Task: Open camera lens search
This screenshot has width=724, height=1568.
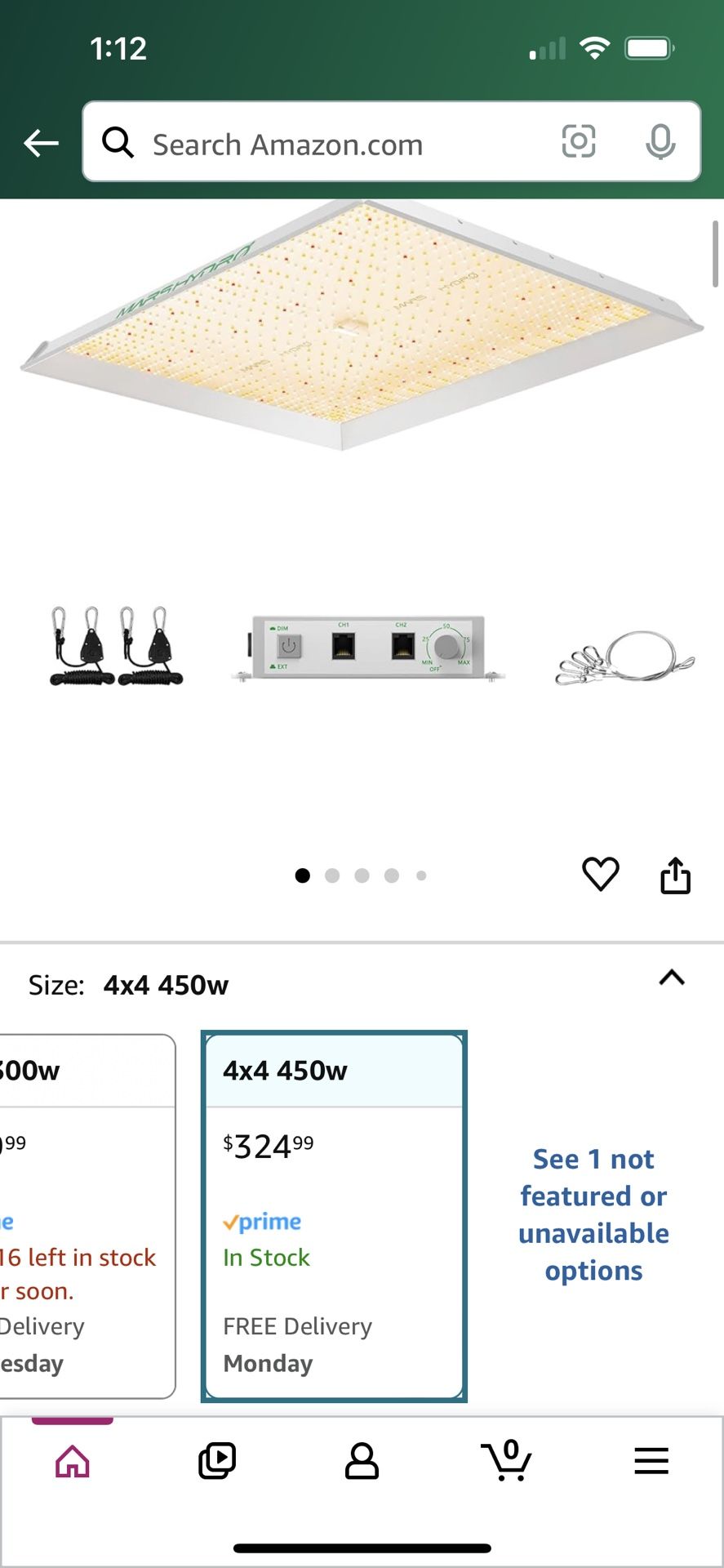Action: [x=578, y=142]
